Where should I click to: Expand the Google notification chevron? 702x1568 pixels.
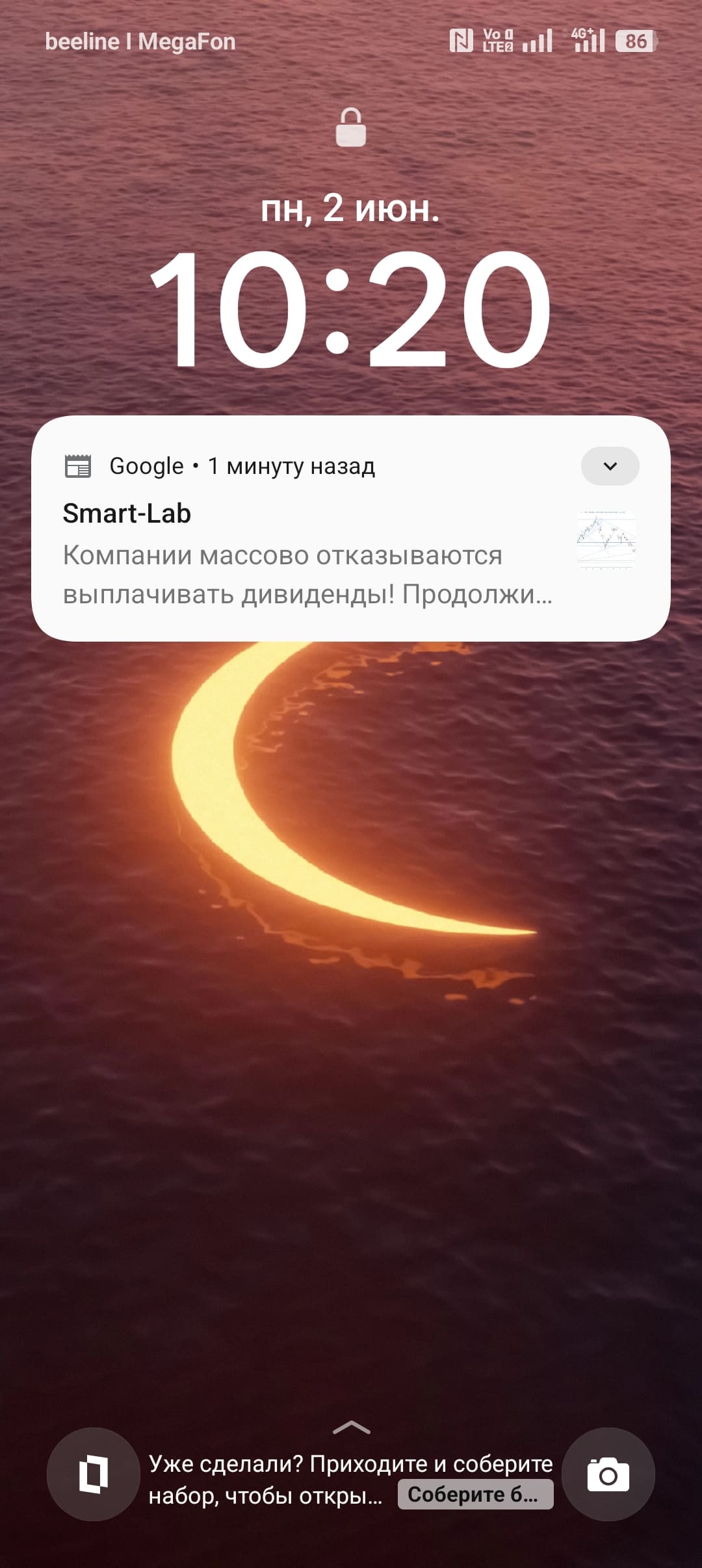pyautogui.click(x=610, y=466)
